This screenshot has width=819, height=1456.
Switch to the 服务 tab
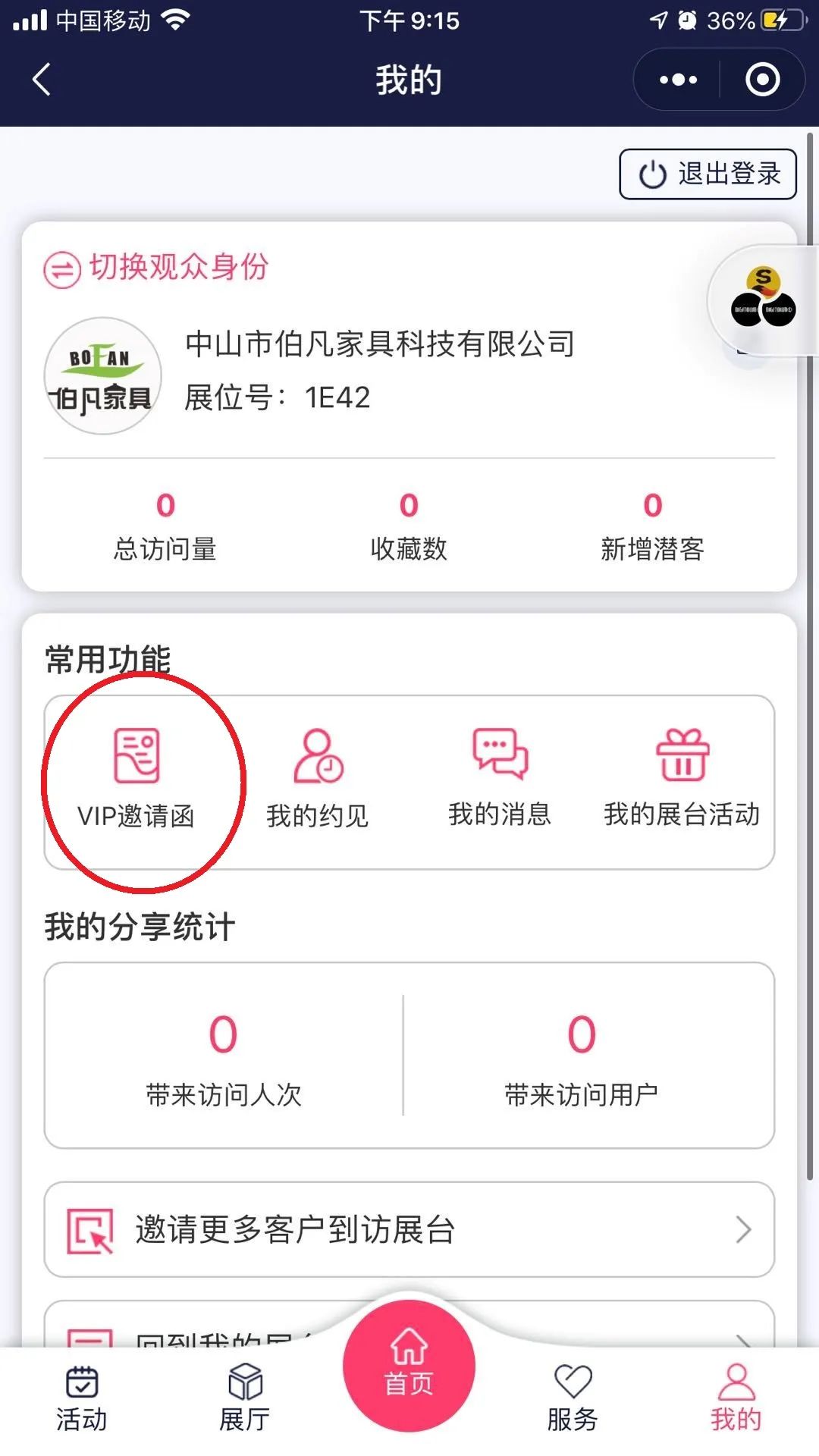click(x=573, y=1399)
